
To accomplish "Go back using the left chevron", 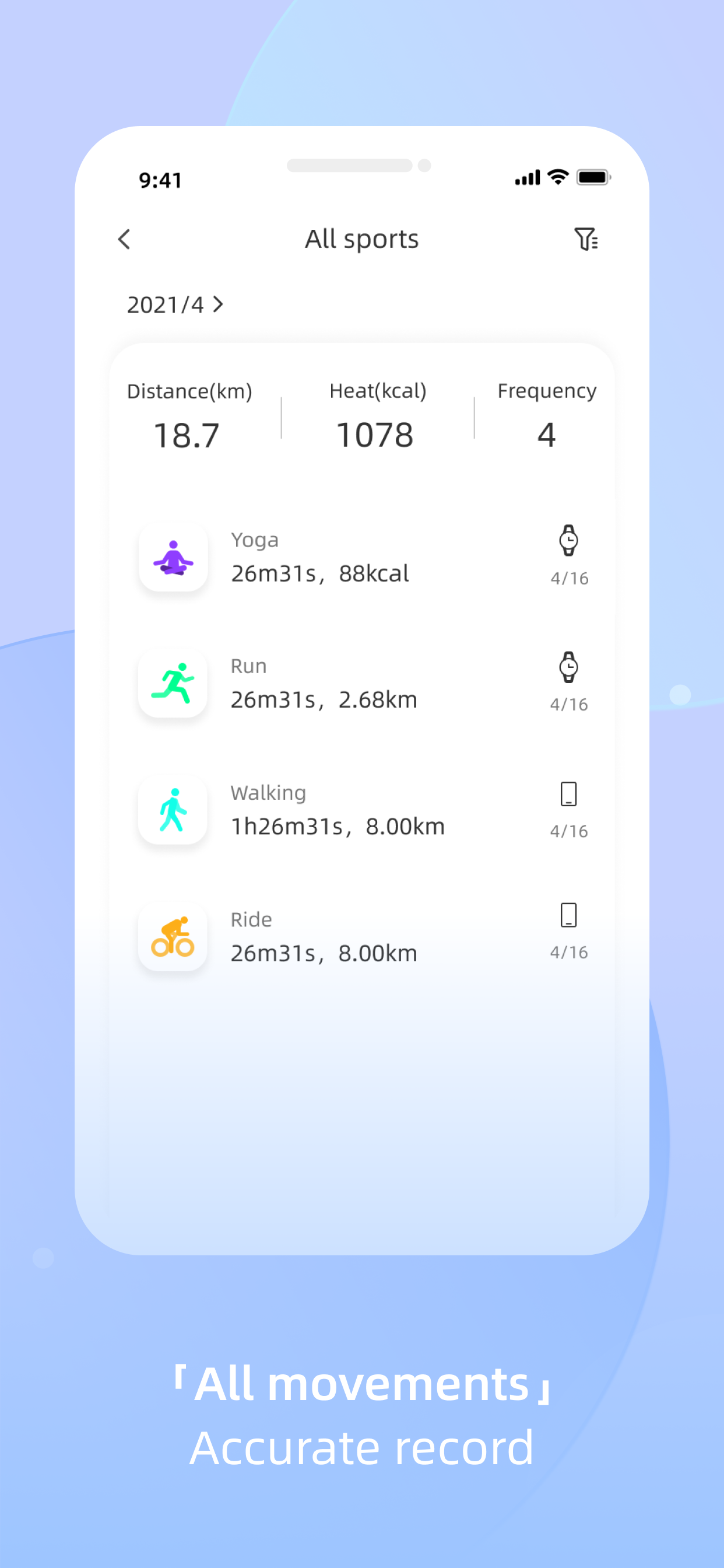I will [125, 239].
